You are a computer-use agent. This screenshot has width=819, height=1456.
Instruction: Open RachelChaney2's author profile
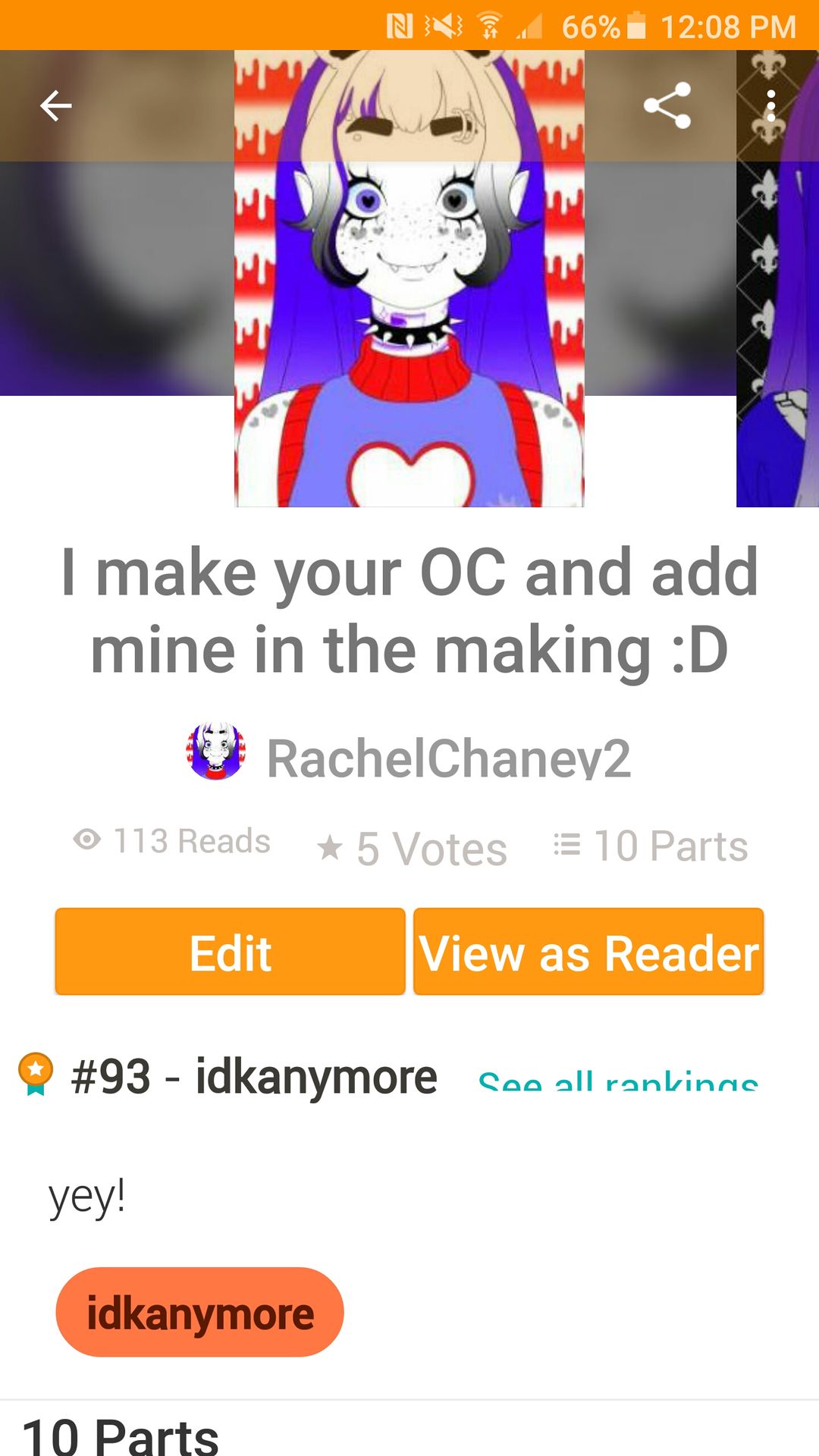(447, 758)
